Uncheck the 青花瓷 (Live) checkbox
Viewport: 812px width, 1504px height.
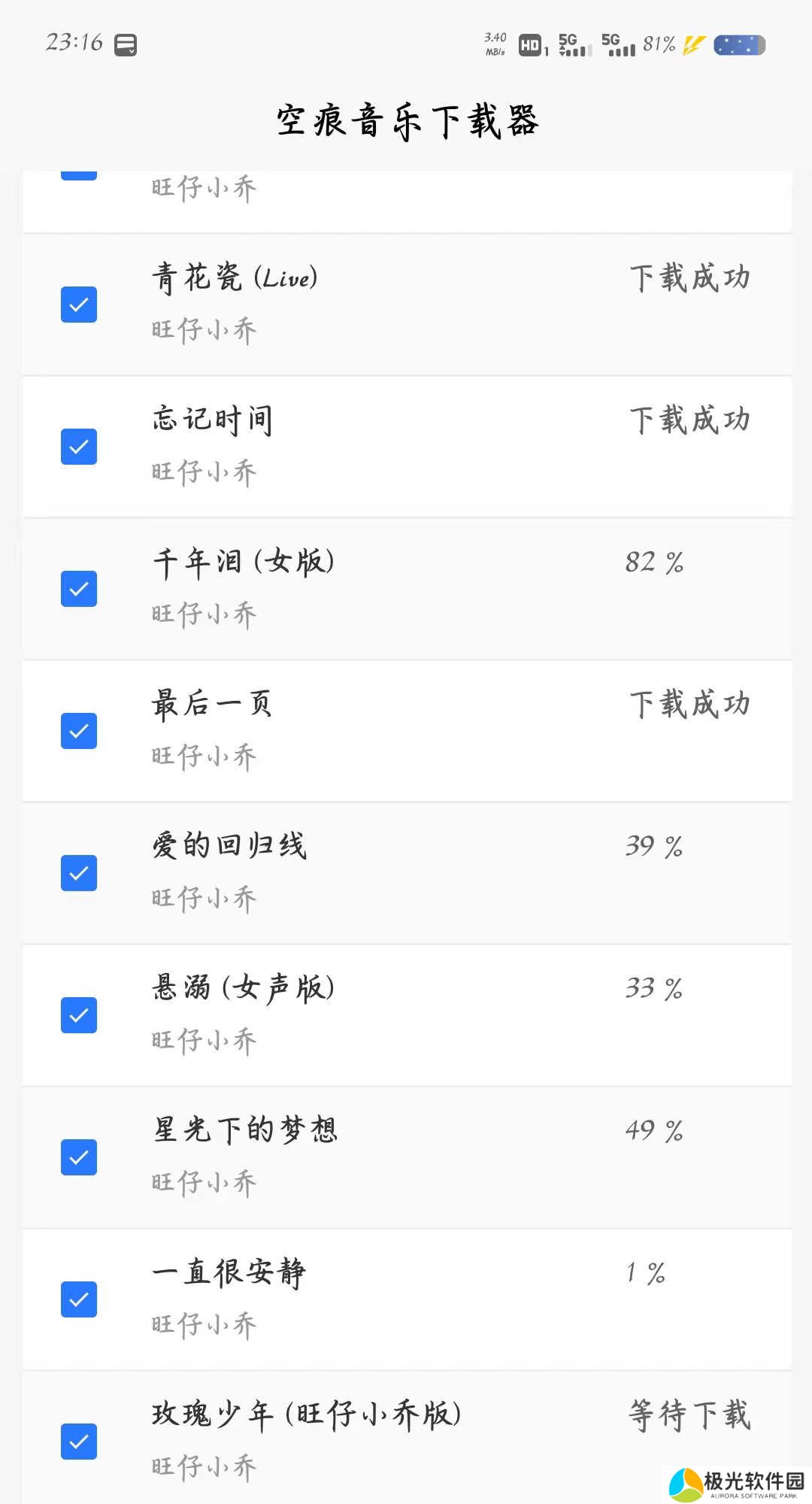pyautogui.click(x=79, y=305)
